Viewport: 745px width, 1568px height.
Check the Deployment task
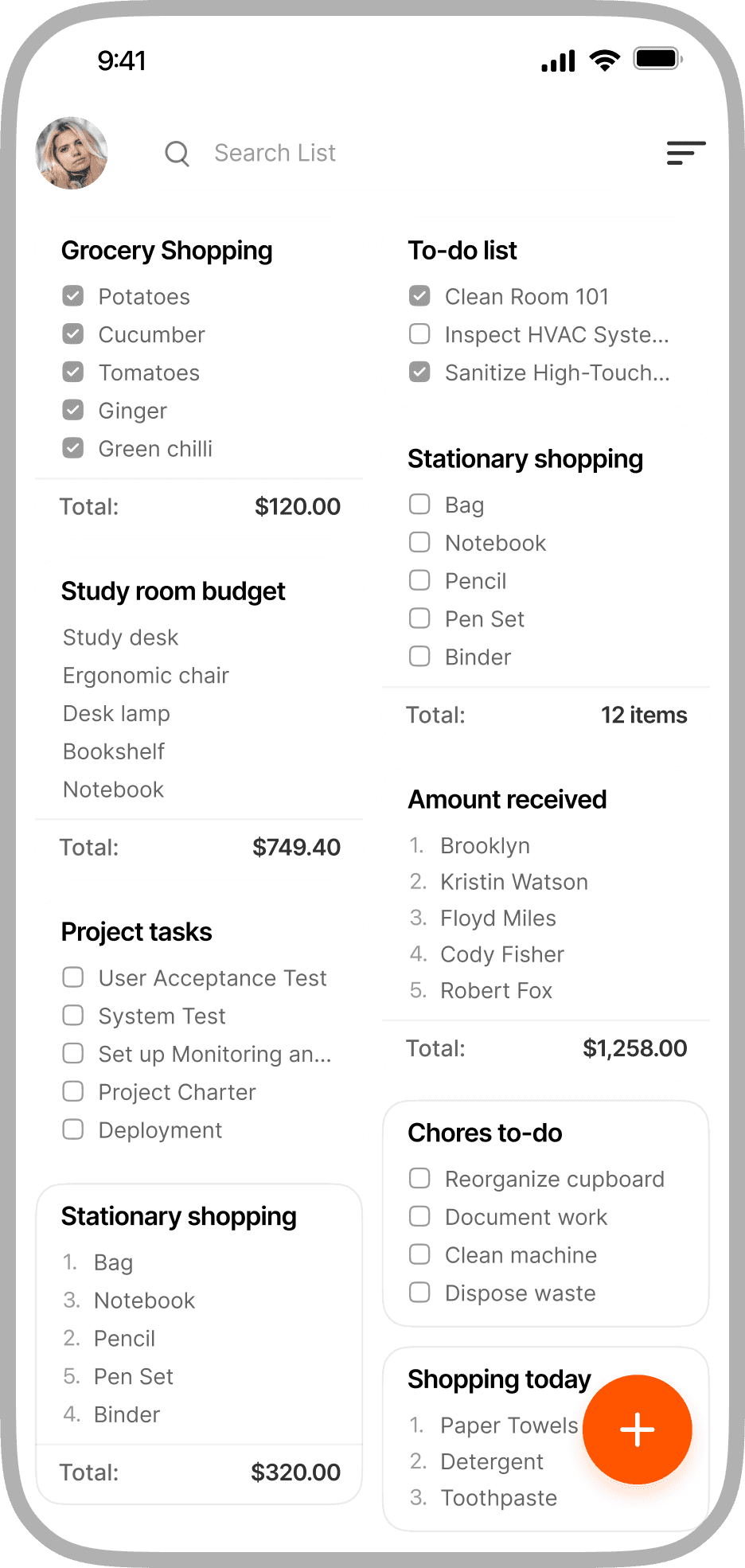pyautogui.click(x=73, y=1129)
